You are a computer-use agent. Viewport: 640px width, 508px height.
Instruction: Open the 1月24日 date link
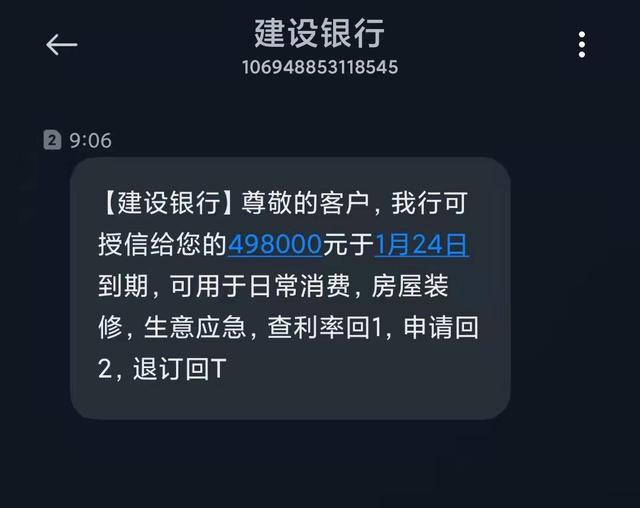pos(421,243)
